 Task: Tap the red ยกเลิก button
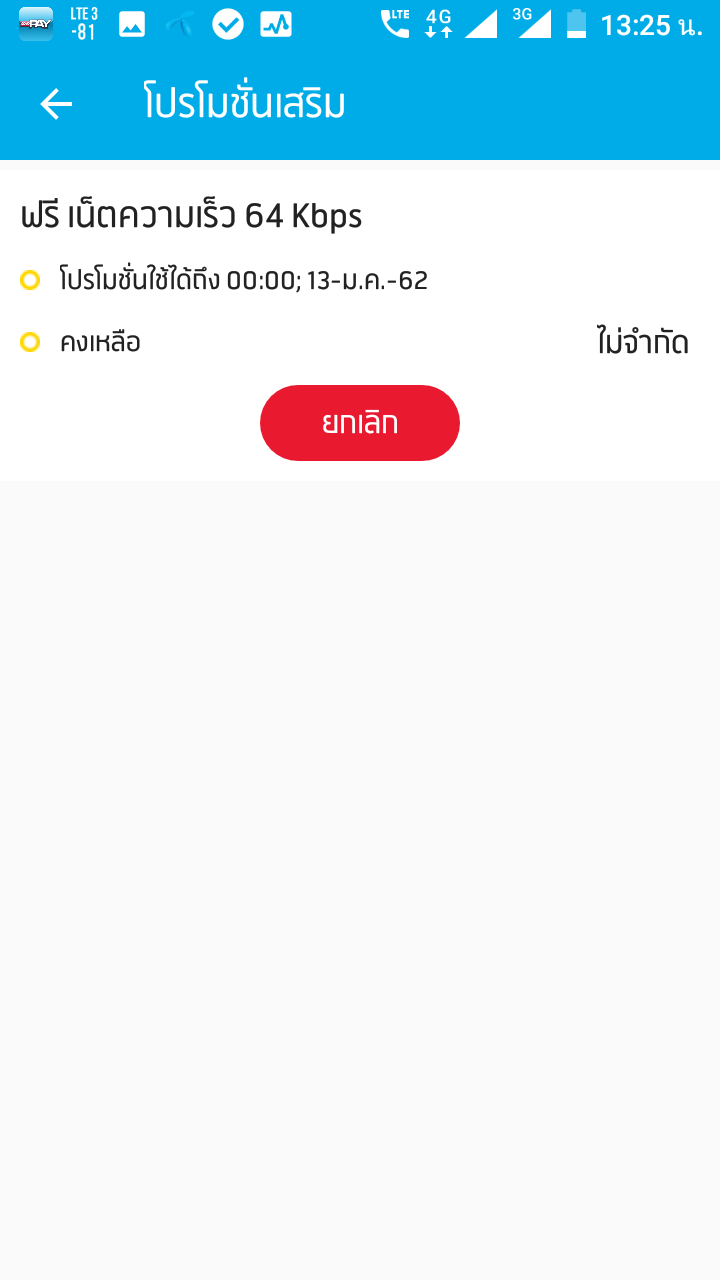coord(360,423)
